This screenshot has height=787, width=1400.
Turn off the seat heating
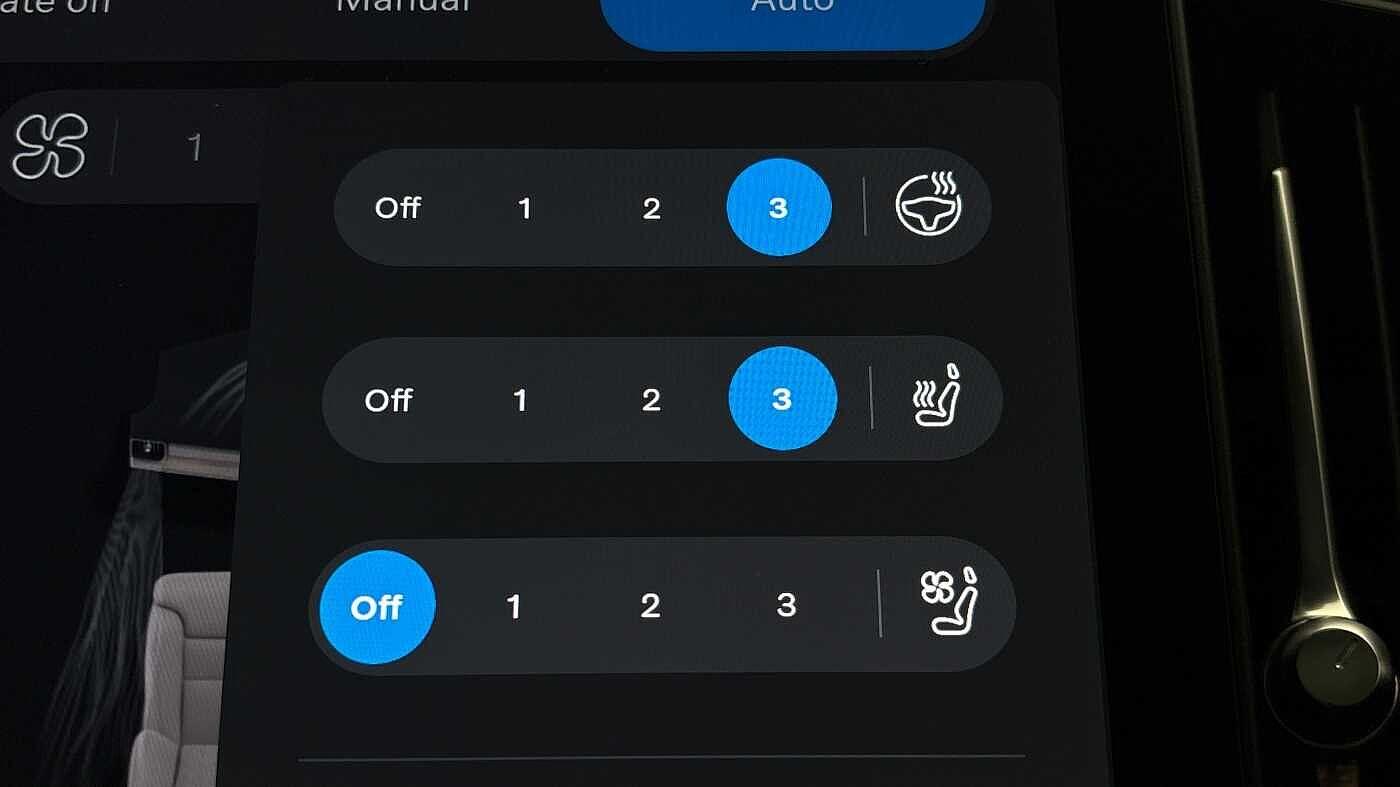coord(388,400)
